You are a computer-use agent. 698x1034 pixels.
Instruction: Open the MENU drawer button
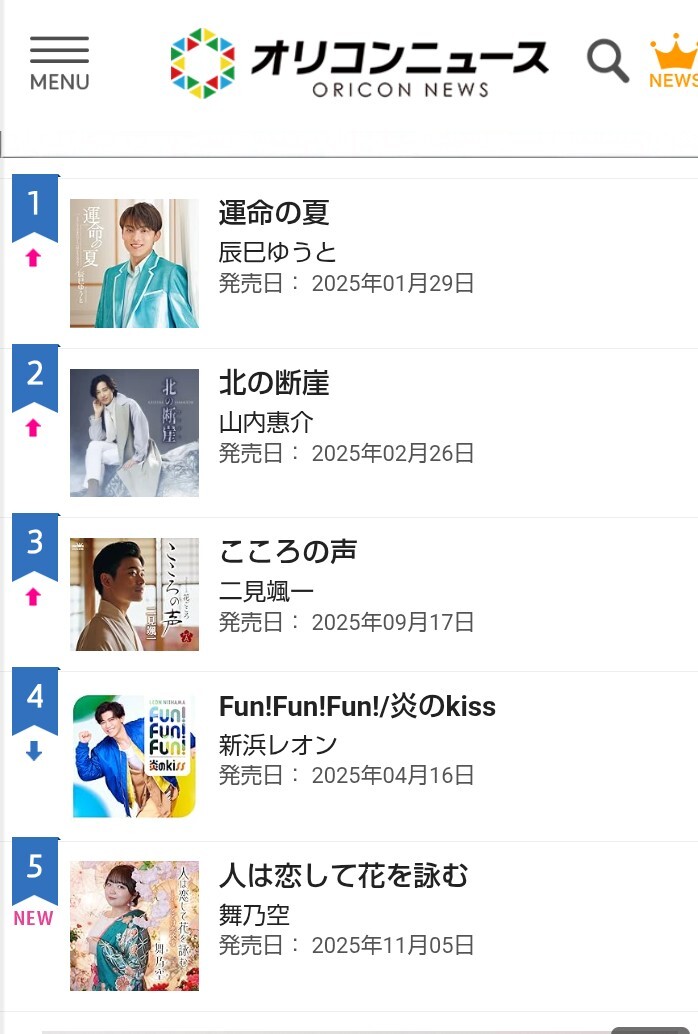(59, 63)
